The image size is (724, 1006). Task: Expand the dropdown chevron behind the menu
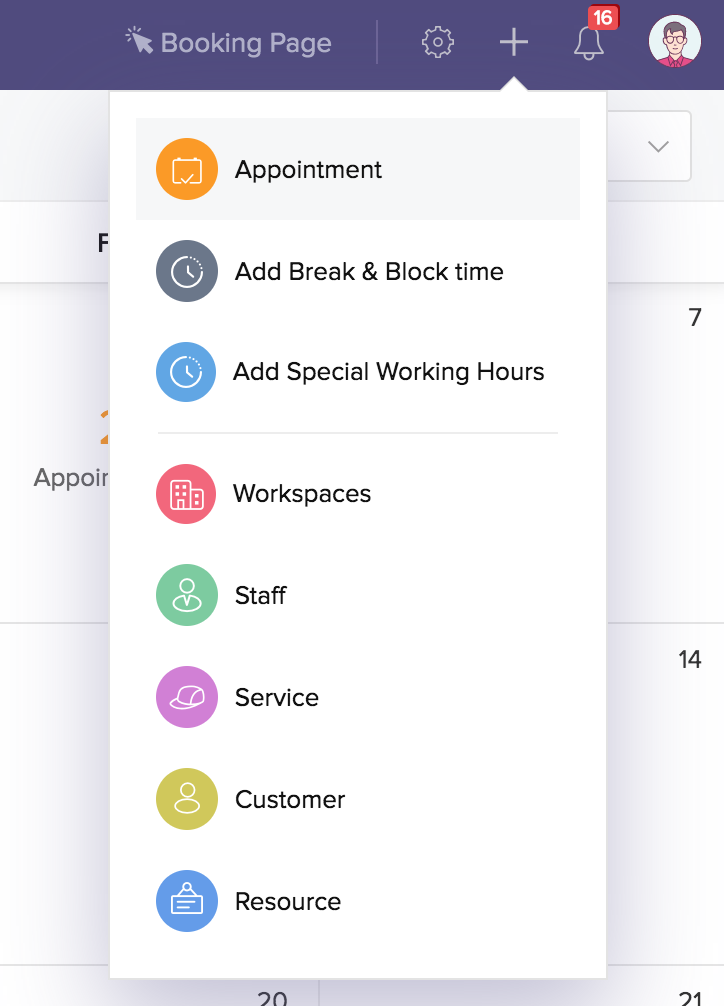tap(658, 147)
